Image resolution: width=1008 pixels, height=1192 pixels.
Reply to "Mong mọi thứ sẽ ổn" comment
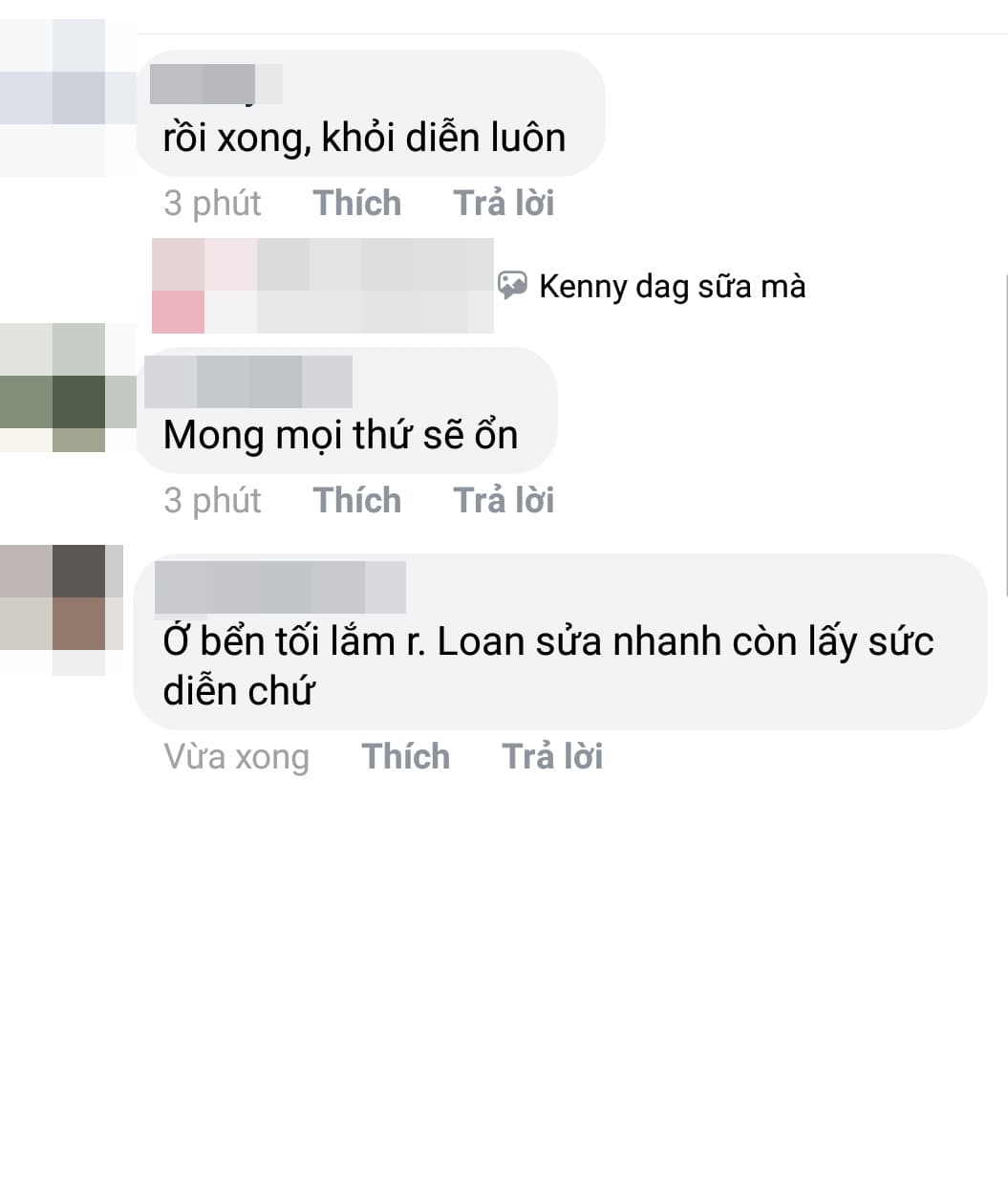(504, 501)
